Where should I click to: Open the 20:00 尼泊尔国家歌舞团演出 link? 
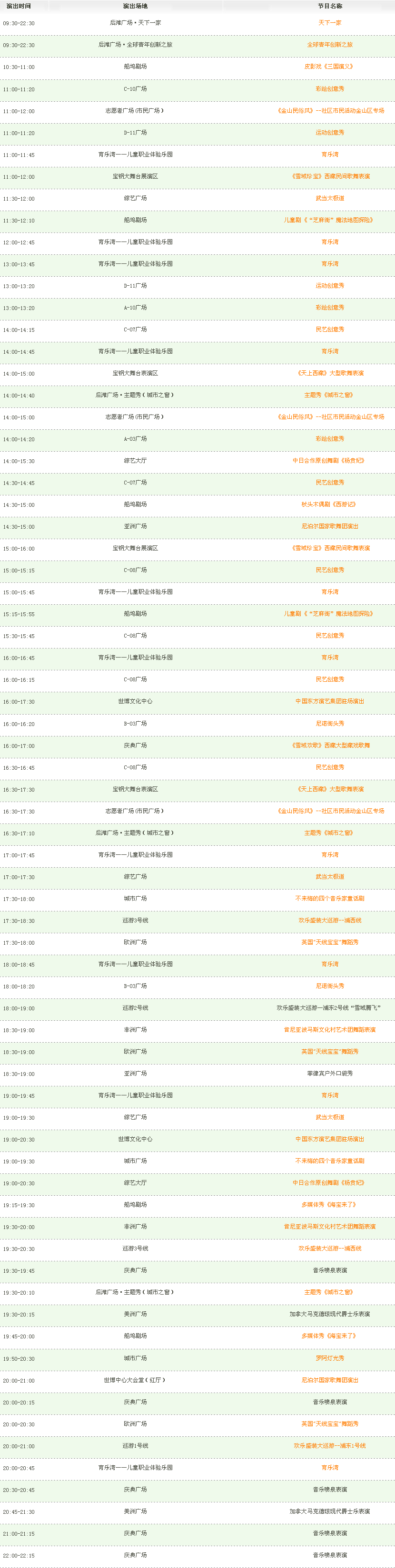click(330, 1380)
